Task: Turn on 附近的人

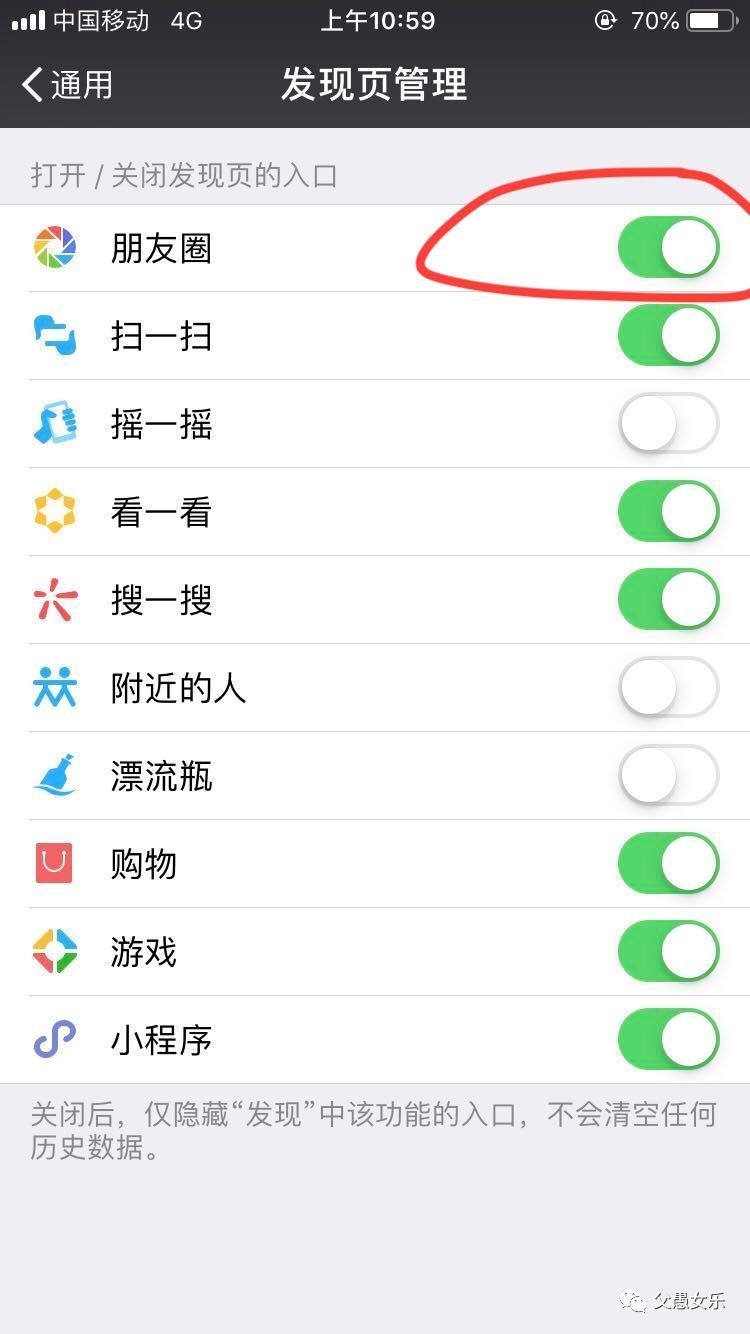Action: click(x=669, y=688)
